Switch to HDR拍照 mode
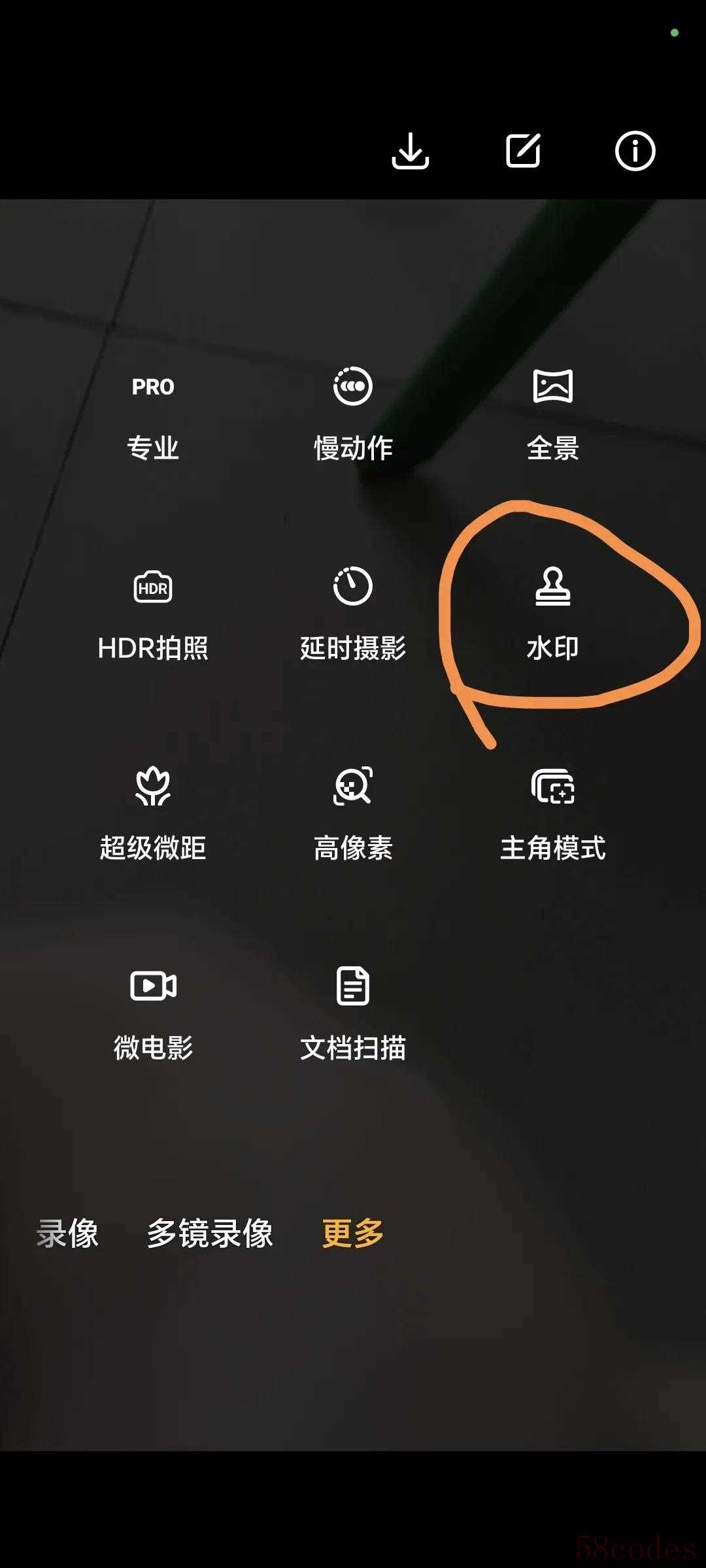Screen dimensions: 706x1568 pyautogui.click(x=153, y=614)
